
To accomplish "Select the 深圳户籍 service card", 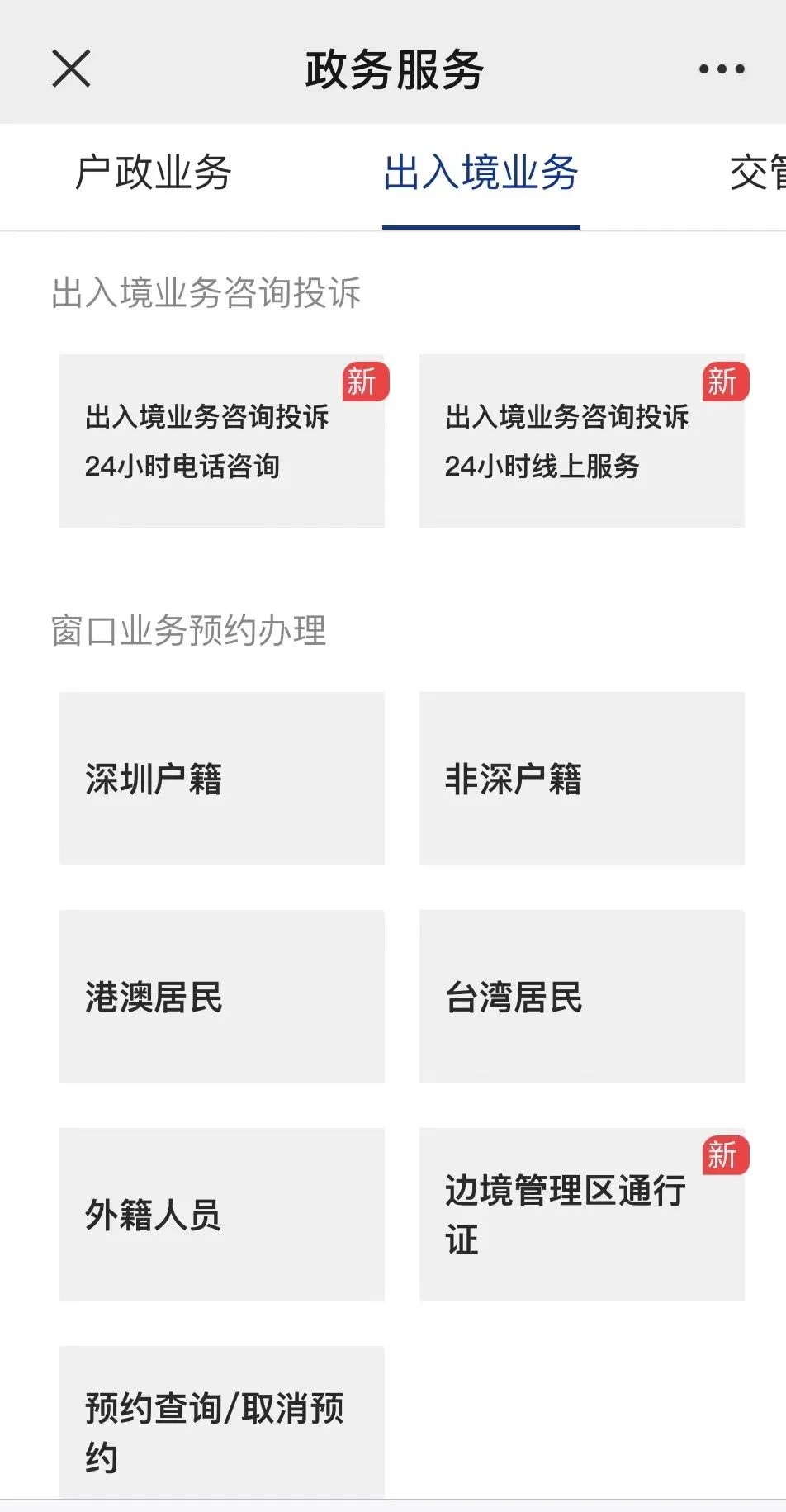I will click(x=221, y=777).
